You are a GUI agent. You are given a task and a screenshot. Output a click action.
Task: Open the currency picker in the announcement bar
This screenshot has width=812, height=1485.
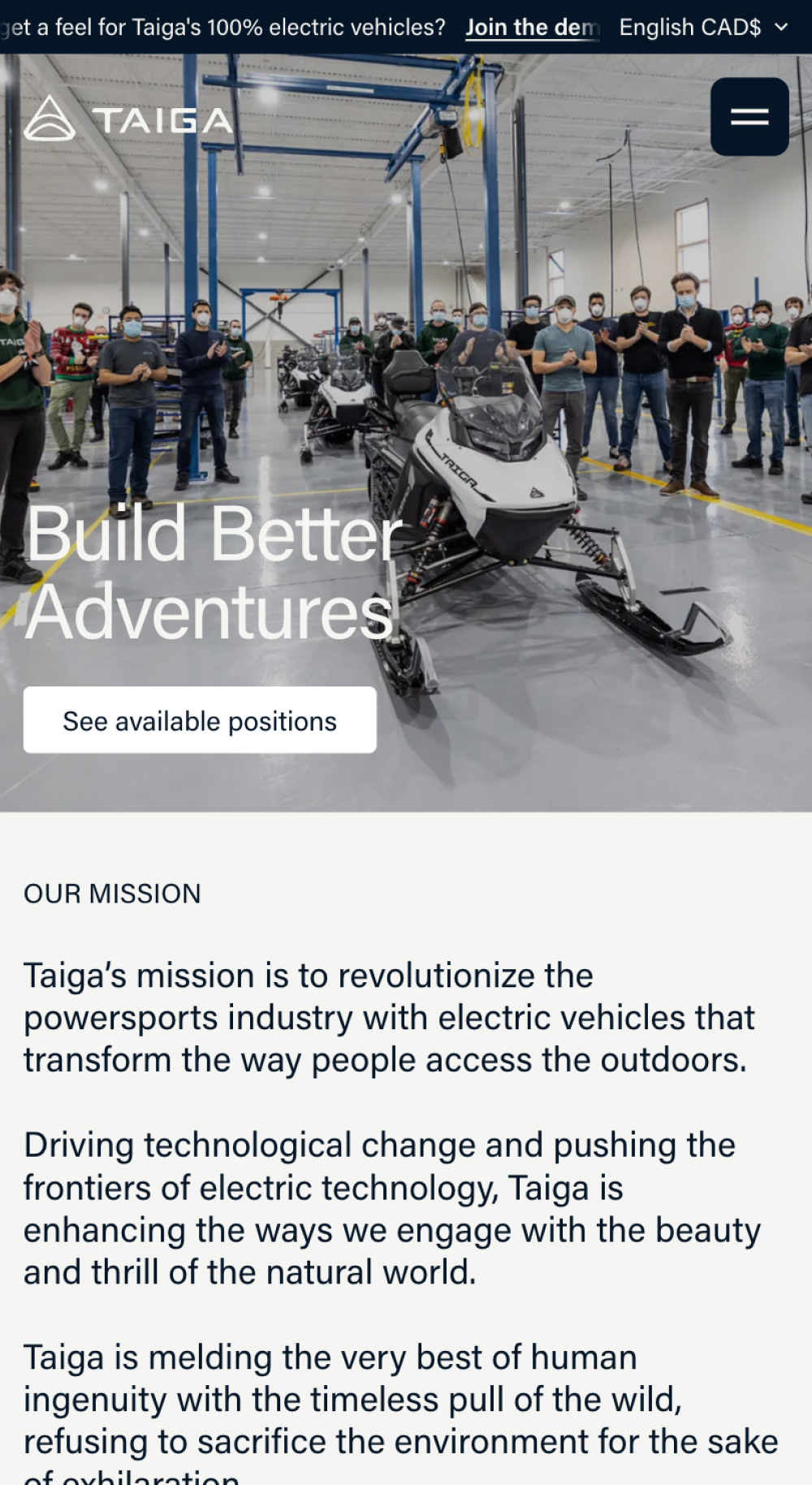698,27
